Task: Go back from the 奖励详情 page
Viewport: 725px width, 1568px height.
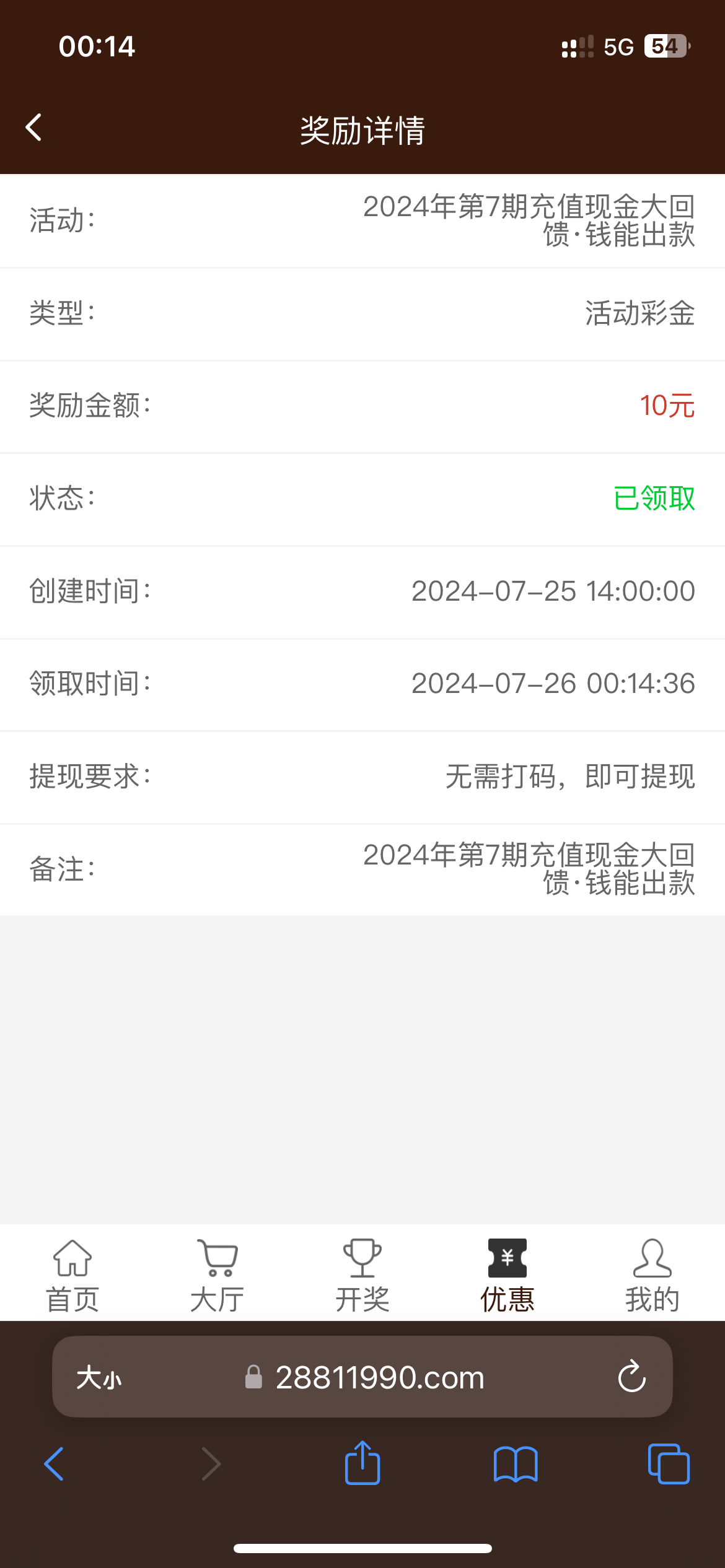Action: click(x=34, y=128)
